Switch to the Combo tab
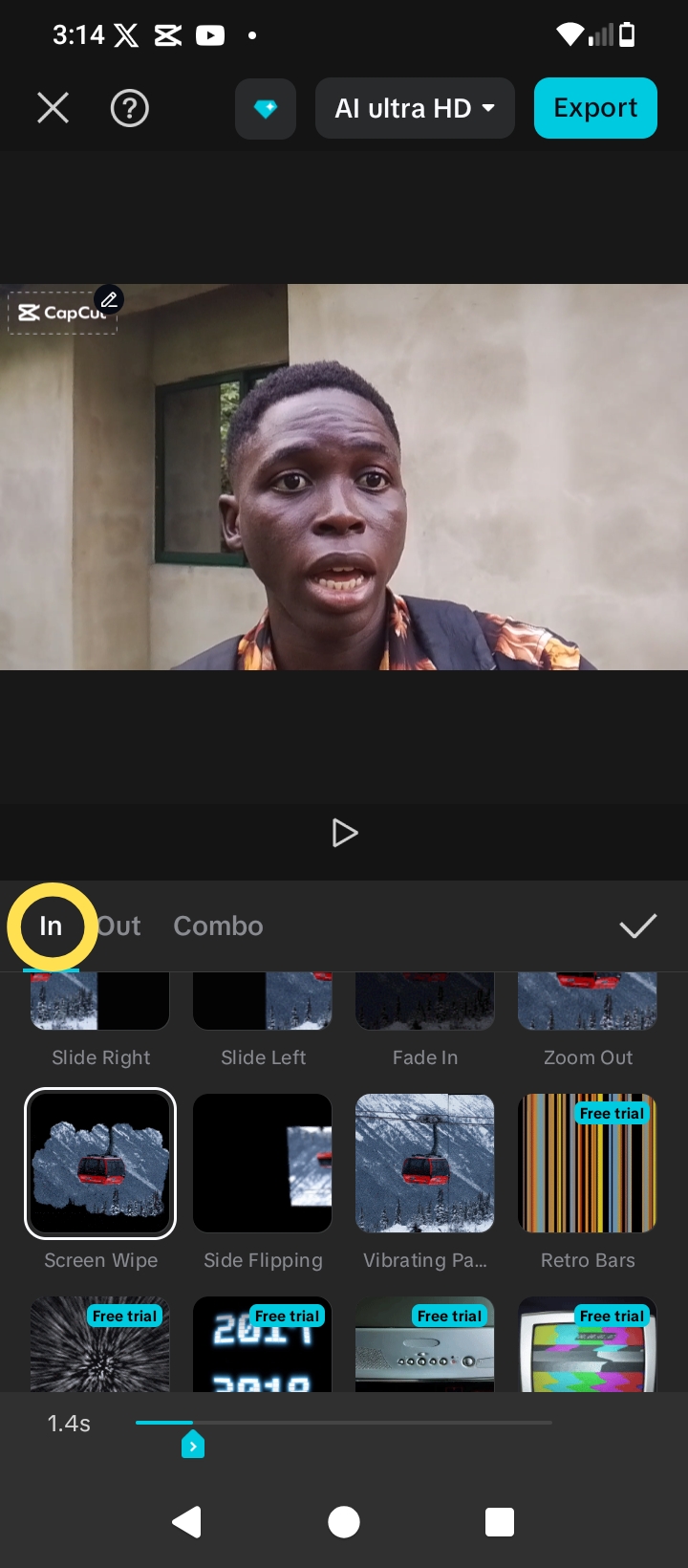Image resolution: width=688 pixels, height=1568 pixels. (218, 926)
